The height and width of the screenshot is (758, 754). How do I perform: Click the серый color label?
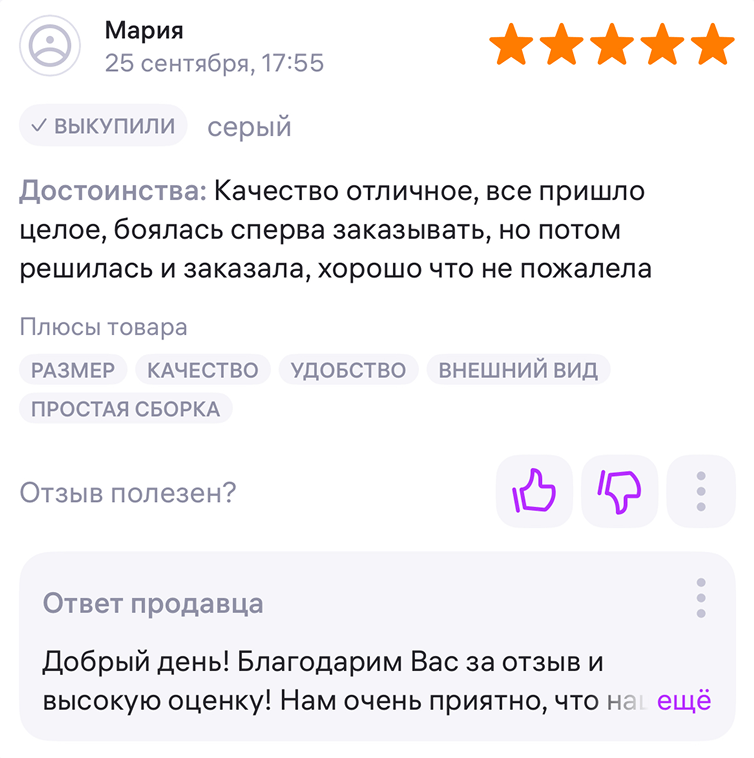pyautogui.click(x=248, y=126)
